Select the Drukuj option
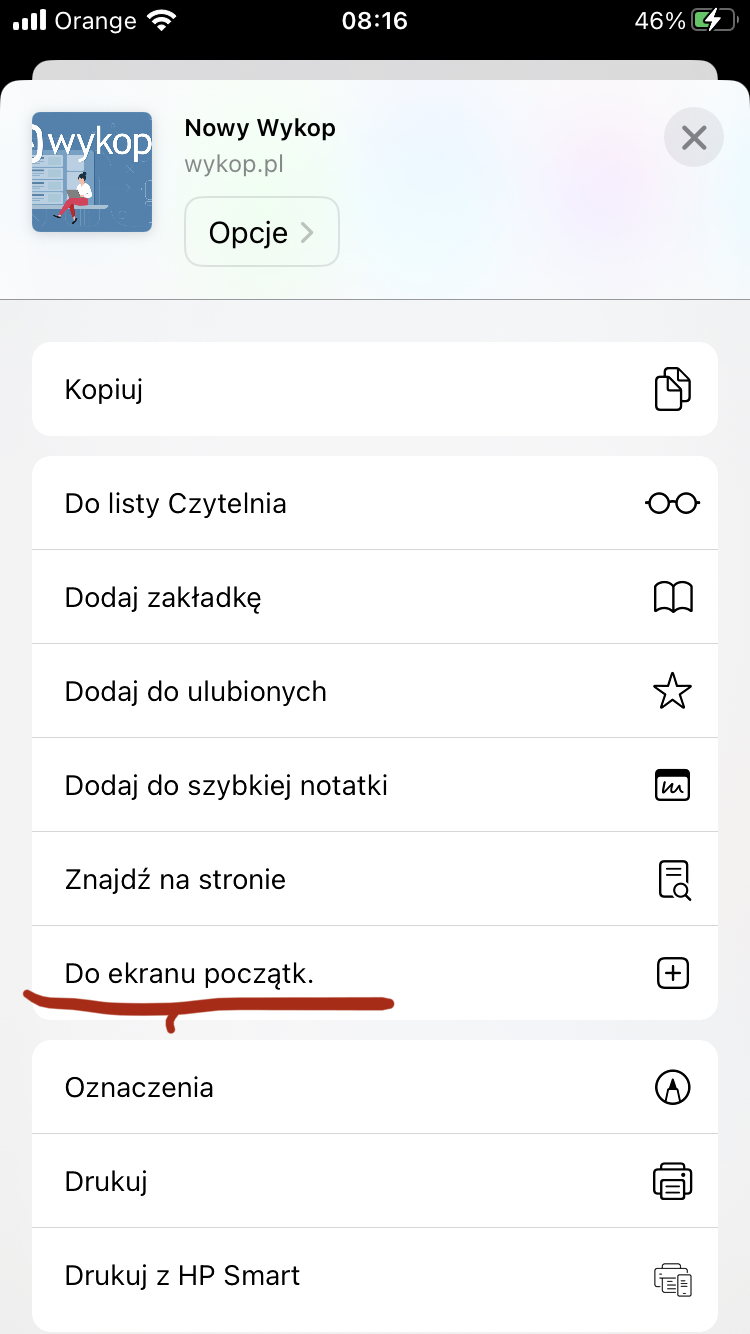 (375, 1182)
